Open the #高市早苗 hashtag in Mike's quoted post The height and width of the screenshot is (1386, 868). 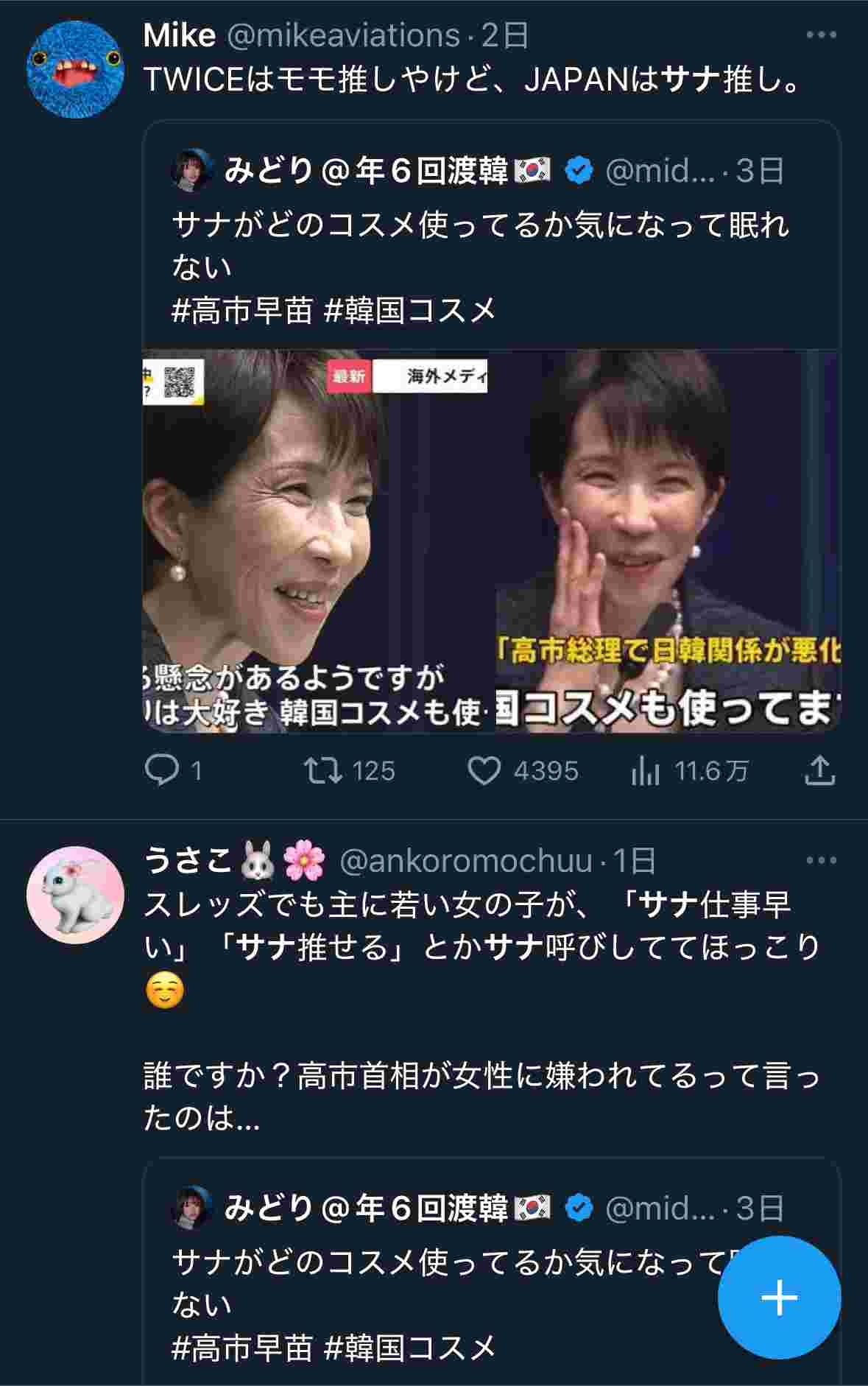pos(242,311)
